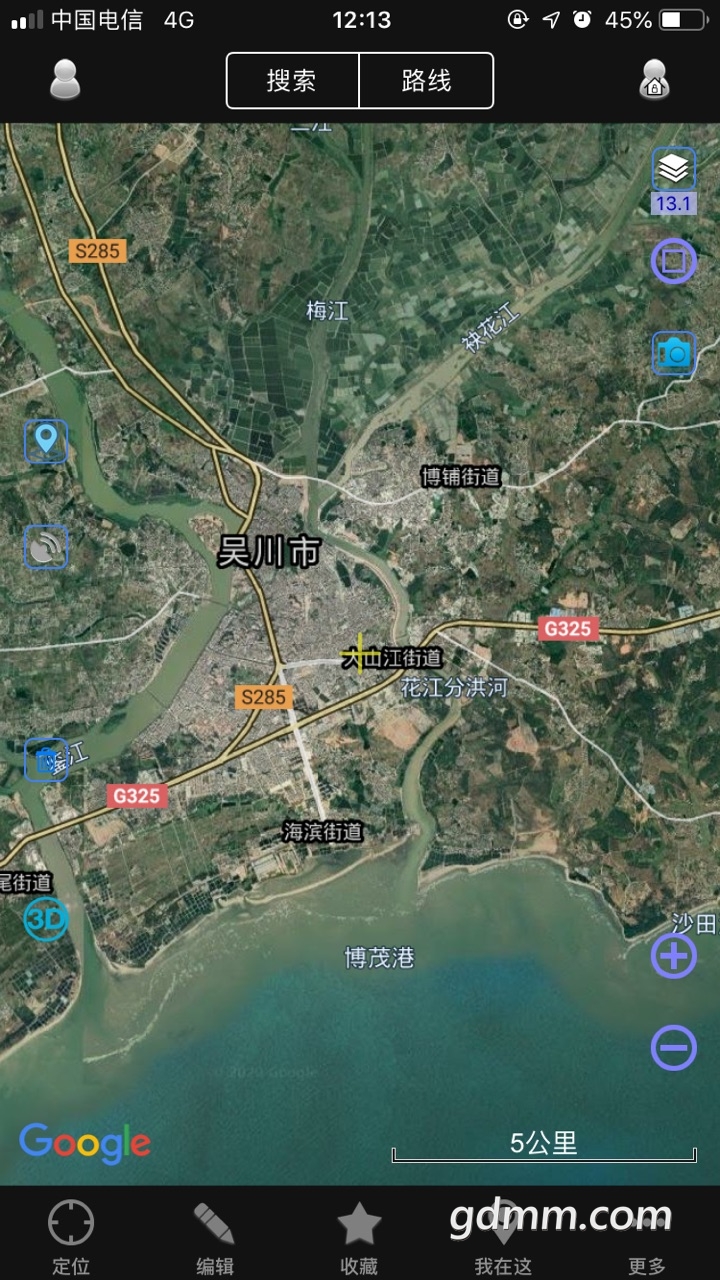The image size is (720, 1280).
Task: Toggle the 3D map view
Action: click(46, 919)
